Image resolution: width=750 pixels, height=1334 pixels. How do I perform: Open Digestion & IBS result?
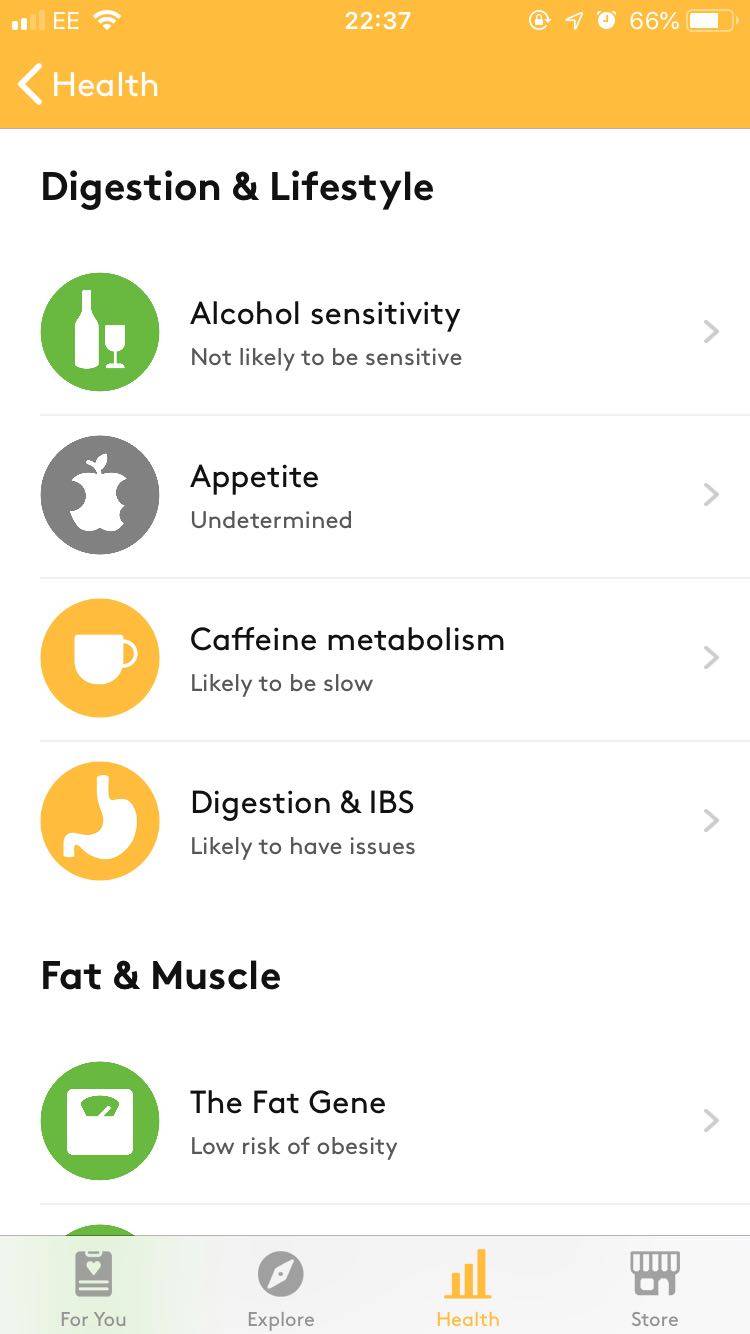click(x=395, y=822)
